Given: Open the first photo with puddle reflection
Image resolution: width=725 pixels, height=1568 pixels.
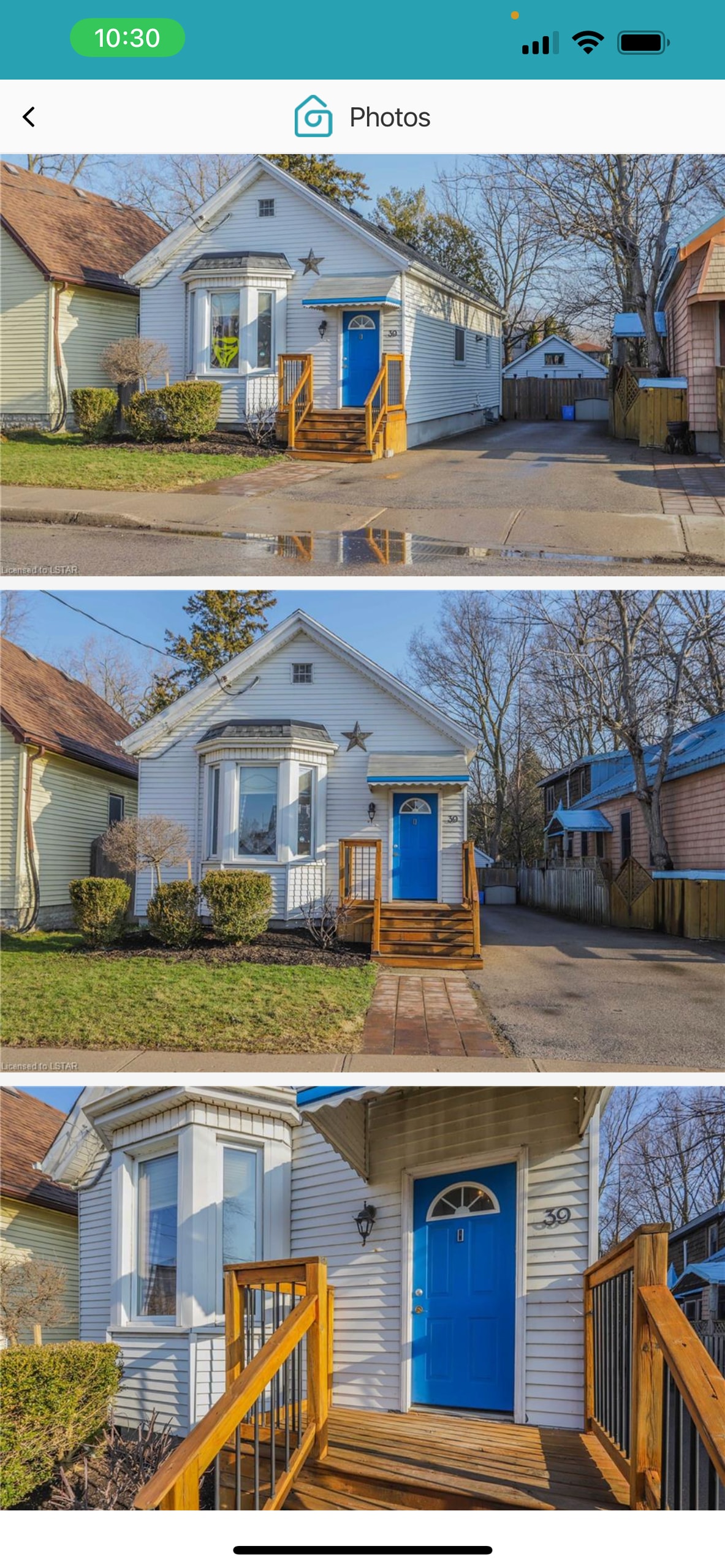Looking at the screenshot, I should point(362,365).
